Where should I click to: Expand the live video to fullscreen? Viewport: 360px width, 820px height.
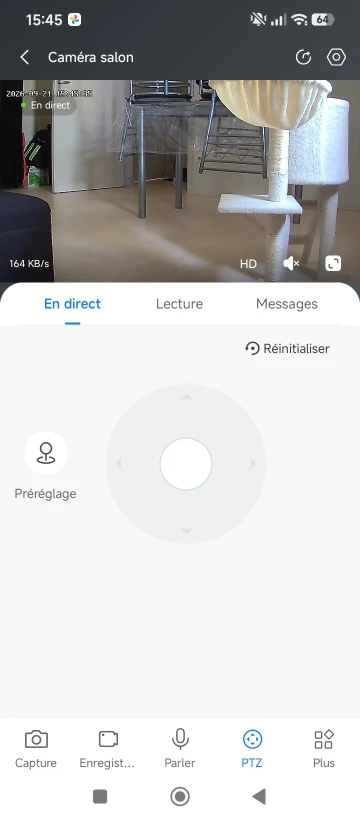pos(333,264)
